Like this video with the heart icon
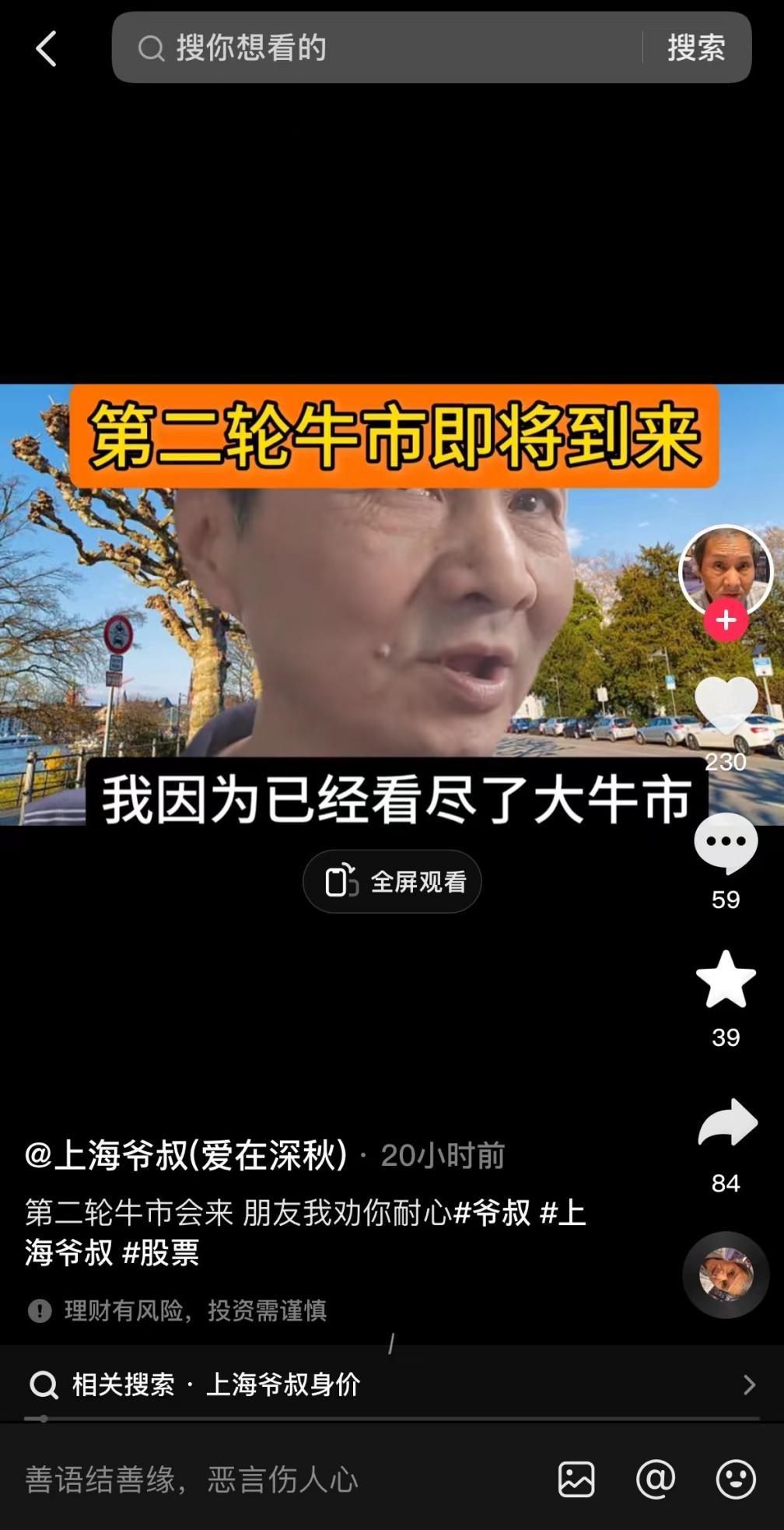784x1530 pixels. coord(726,705)
